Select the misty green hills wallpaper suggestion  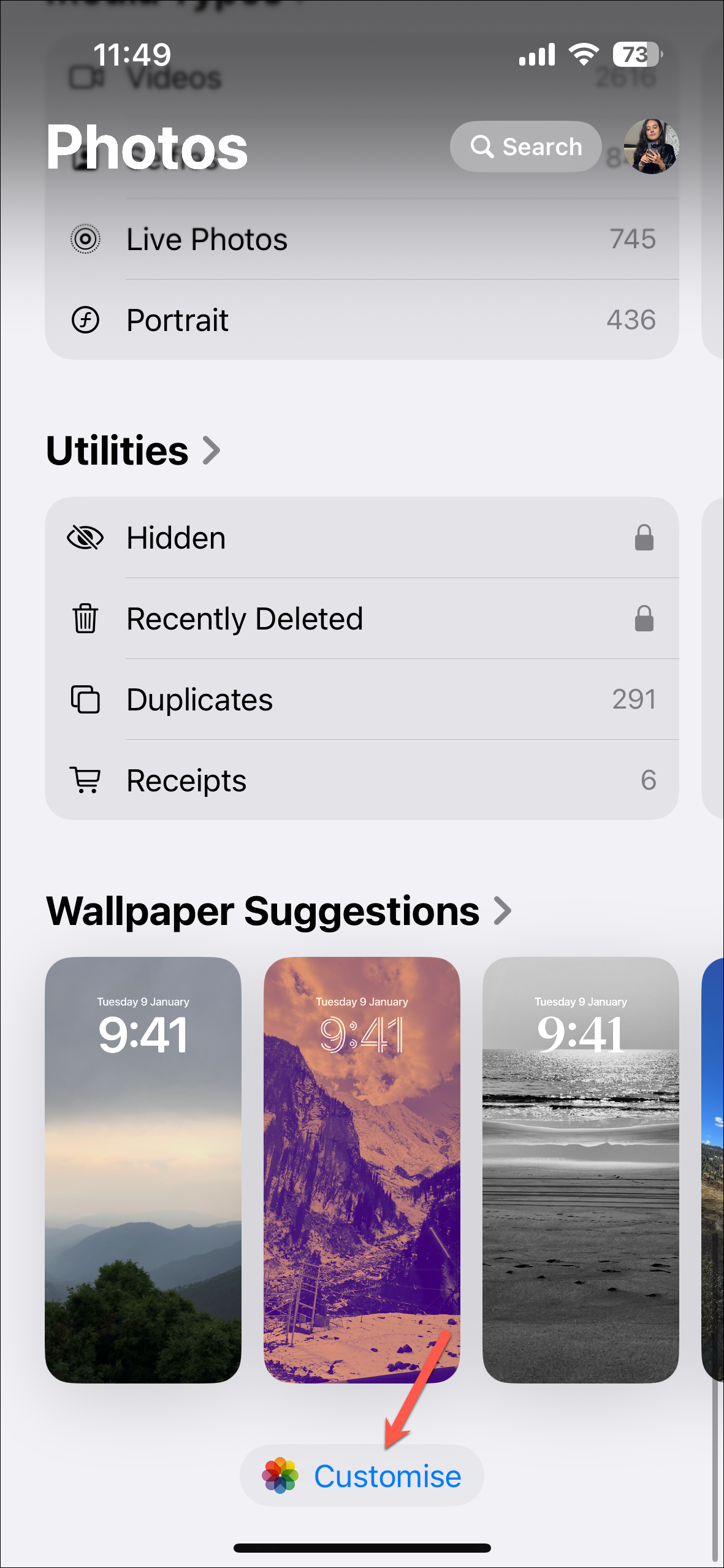[143, 1170]
